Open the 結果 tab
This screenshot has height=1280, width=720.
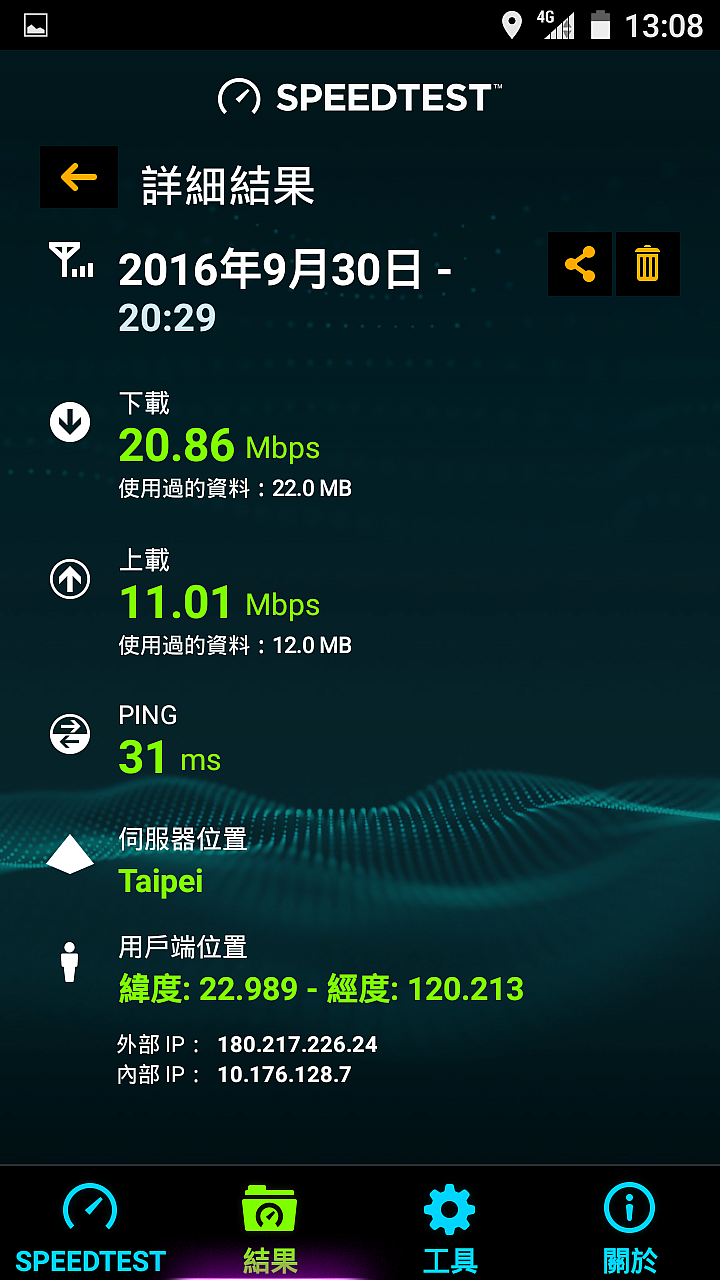point(270,1225)
